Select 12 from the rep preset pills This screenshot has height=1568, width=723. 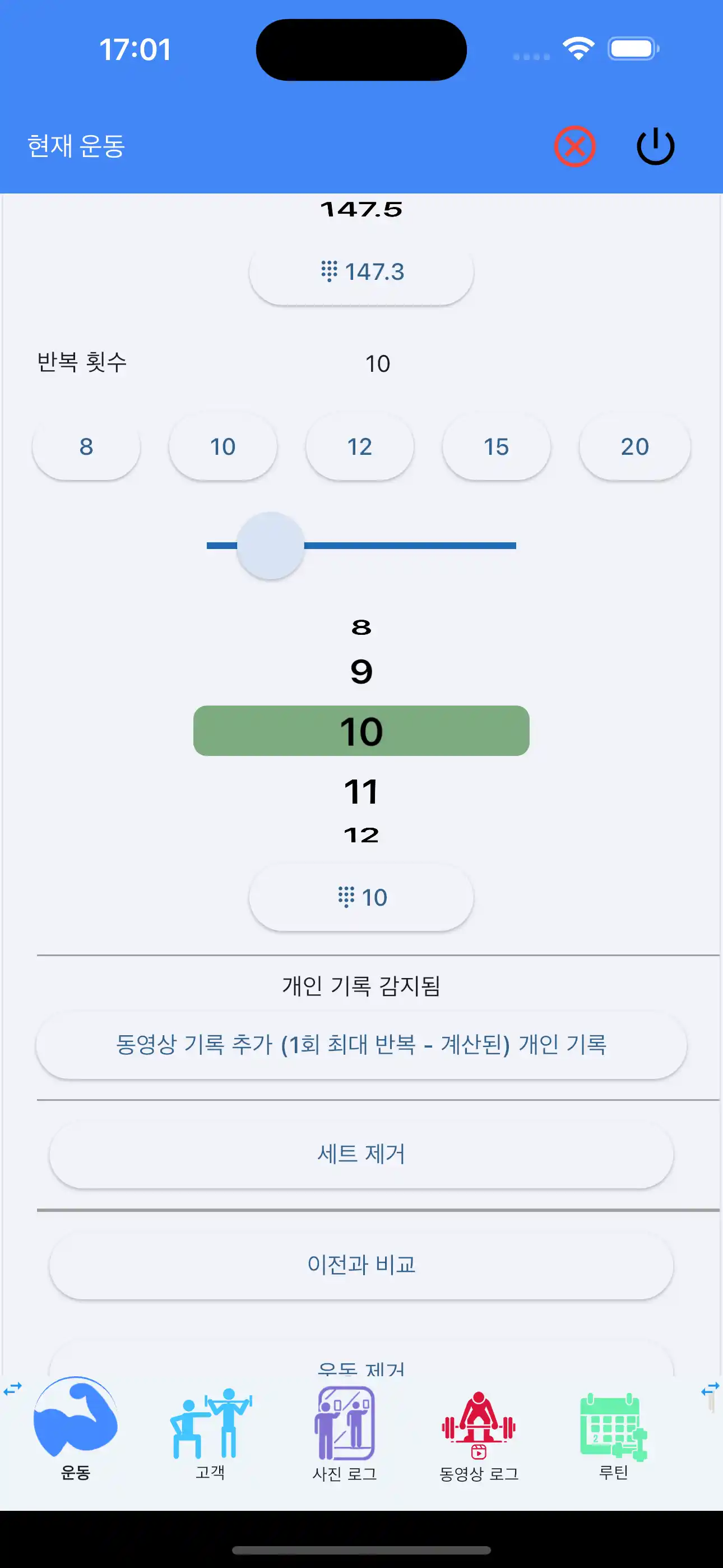tap(360, 447)
